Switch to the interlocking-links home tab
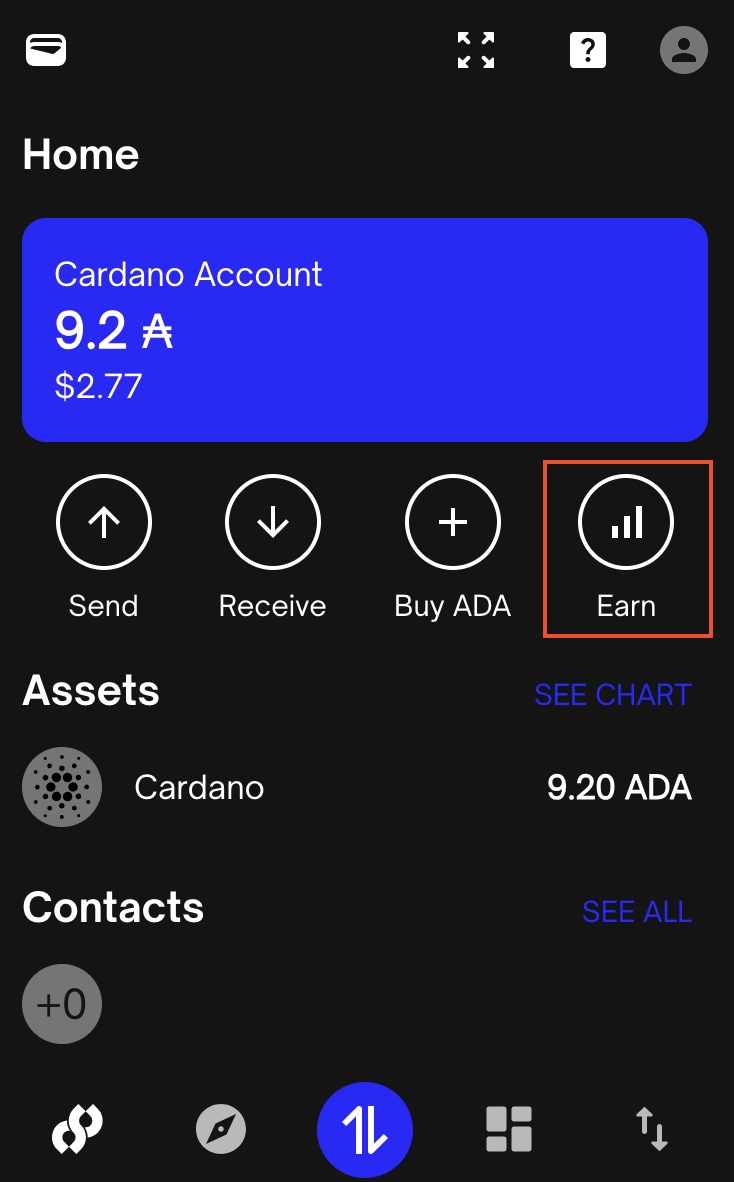Image resolution: width=734 pixels, height=1182 pixels. pyautogui.click(x=78, y=1130)
